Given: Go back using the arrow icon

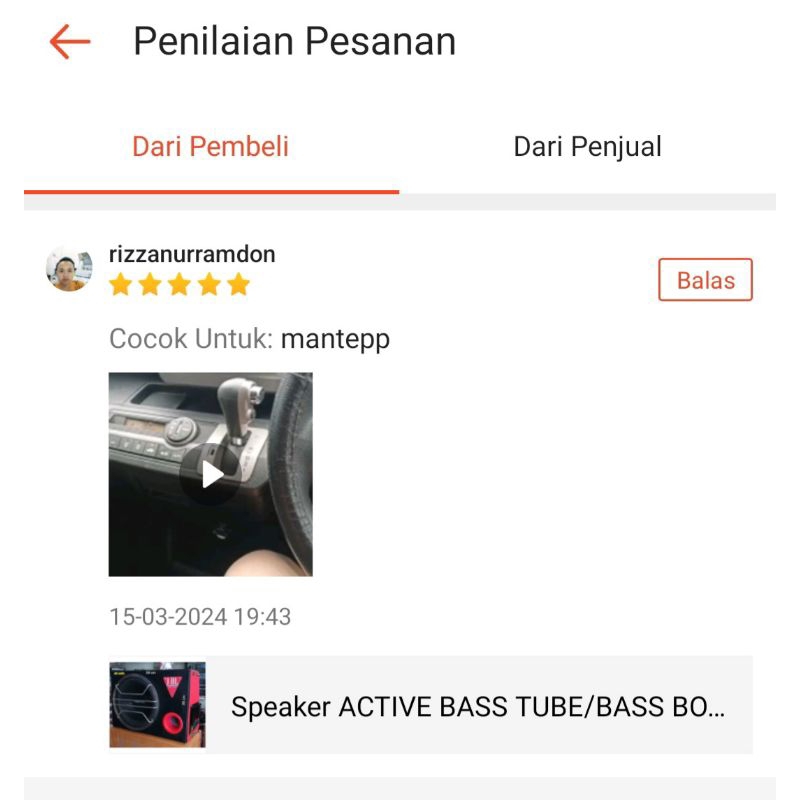Looking at the screenshot, I should 70,42.
